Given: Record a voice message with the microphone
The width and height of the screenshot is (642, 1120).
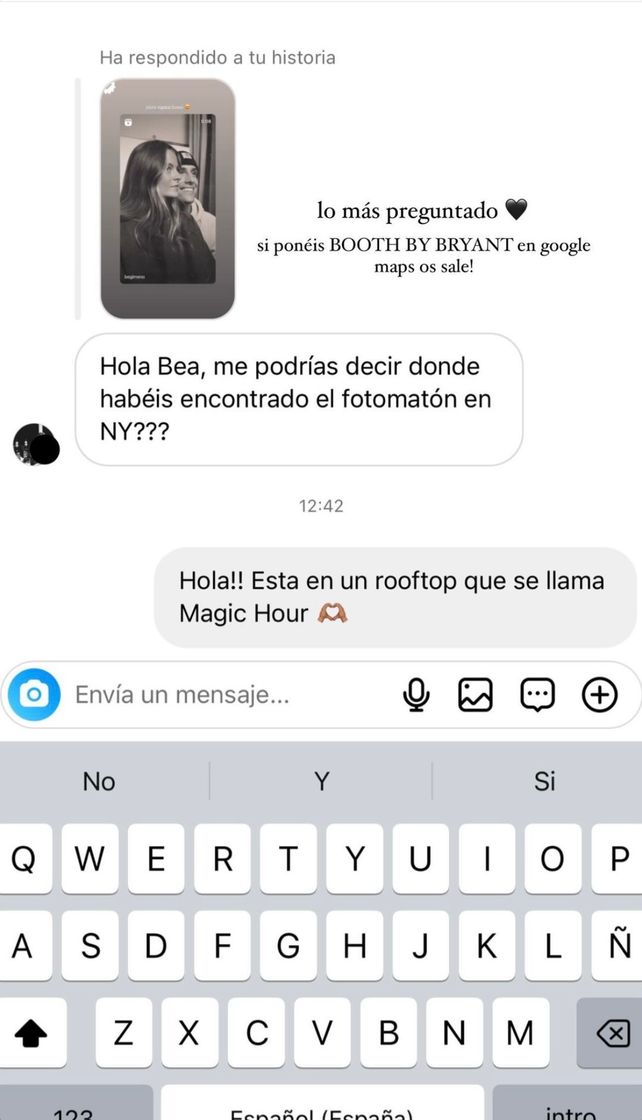Looking at the screenshot, I should point(416,694).
